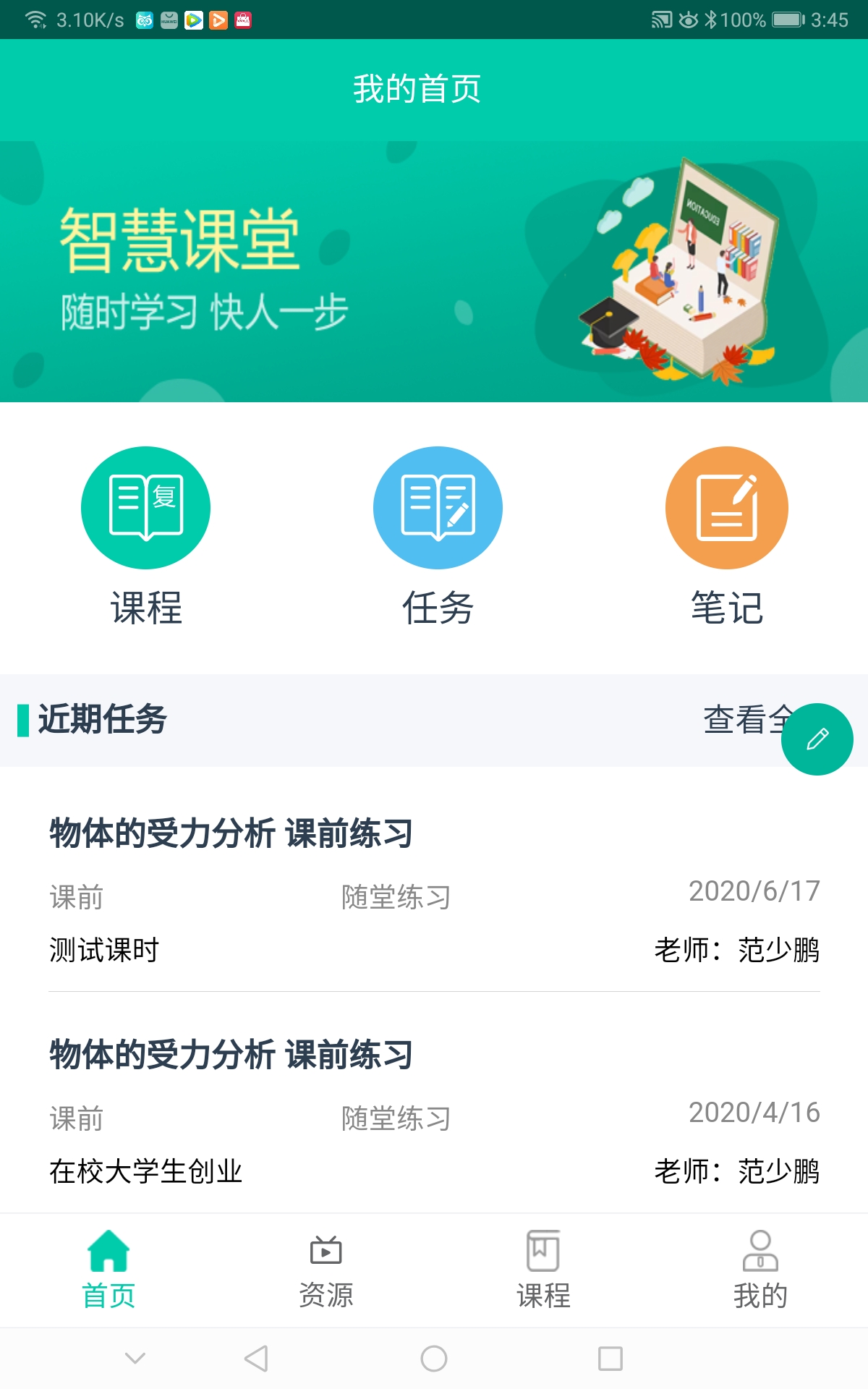
Task: Tap the floating pencil edit button
Action: pos(817,739)
